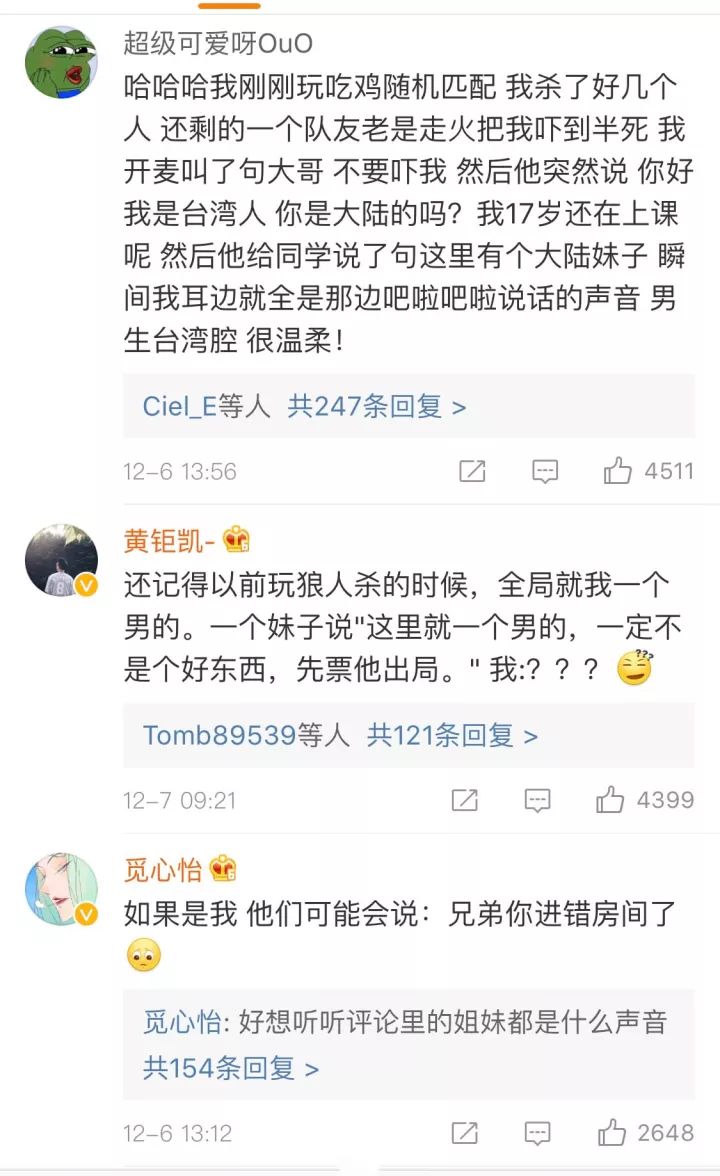Open Ciel_E's profile link

point(180,407)
